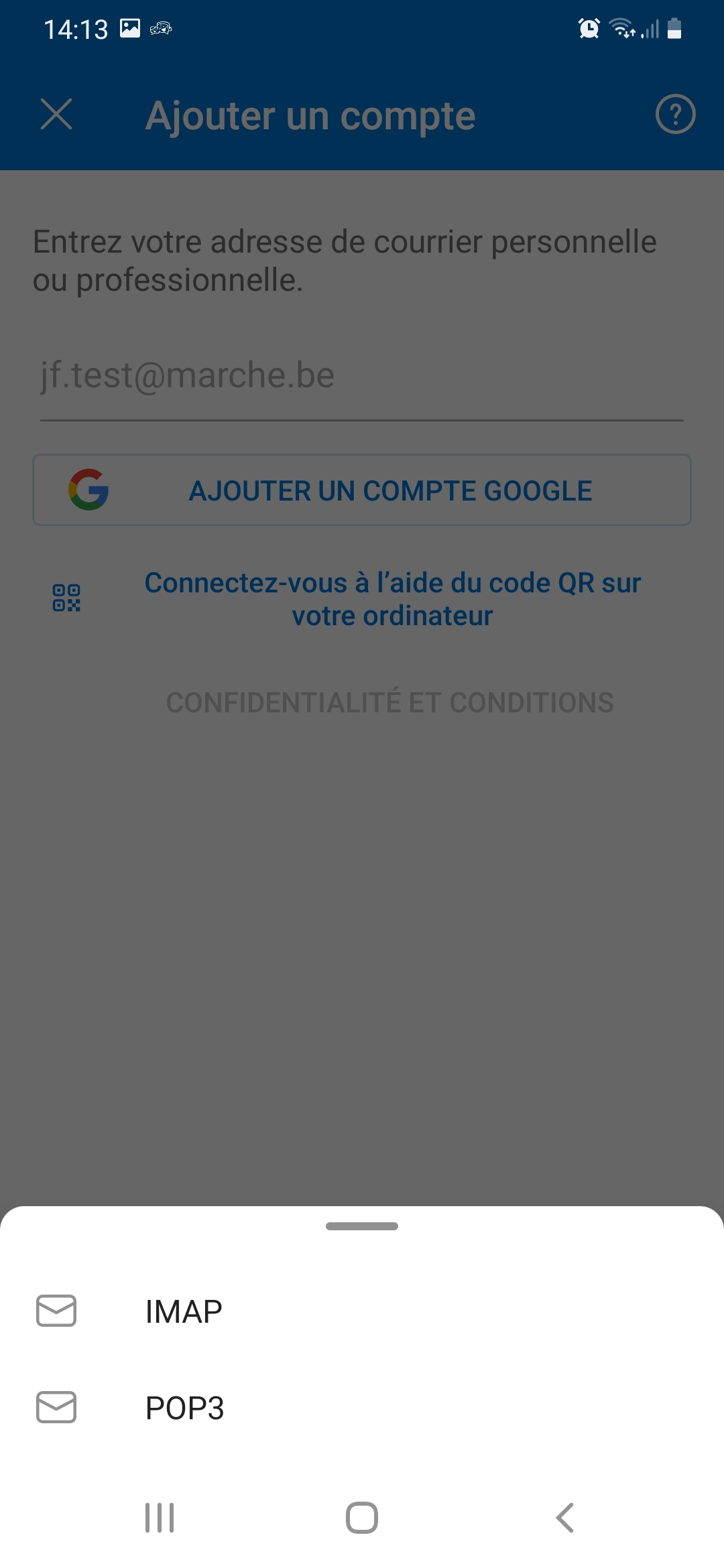Tap the bottom sheet drag handle
724x1568 pixels.
[362, 1226]
